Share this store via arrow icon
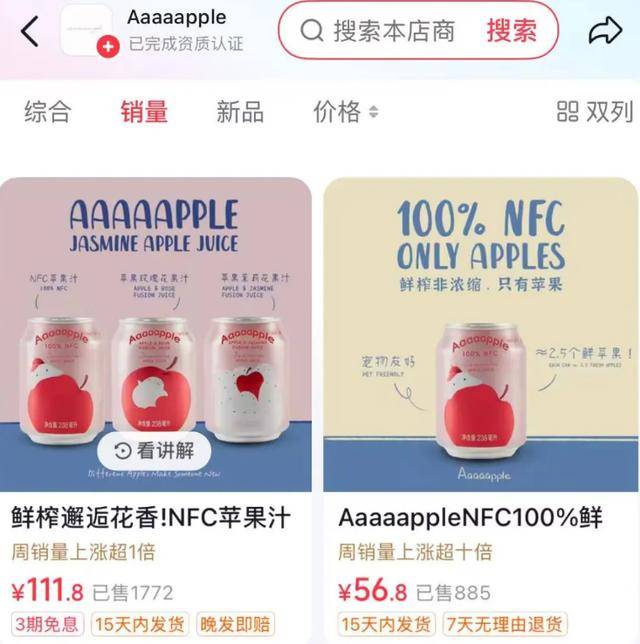Viewport: 640px width, 644px height. click(x=605, y=32)
